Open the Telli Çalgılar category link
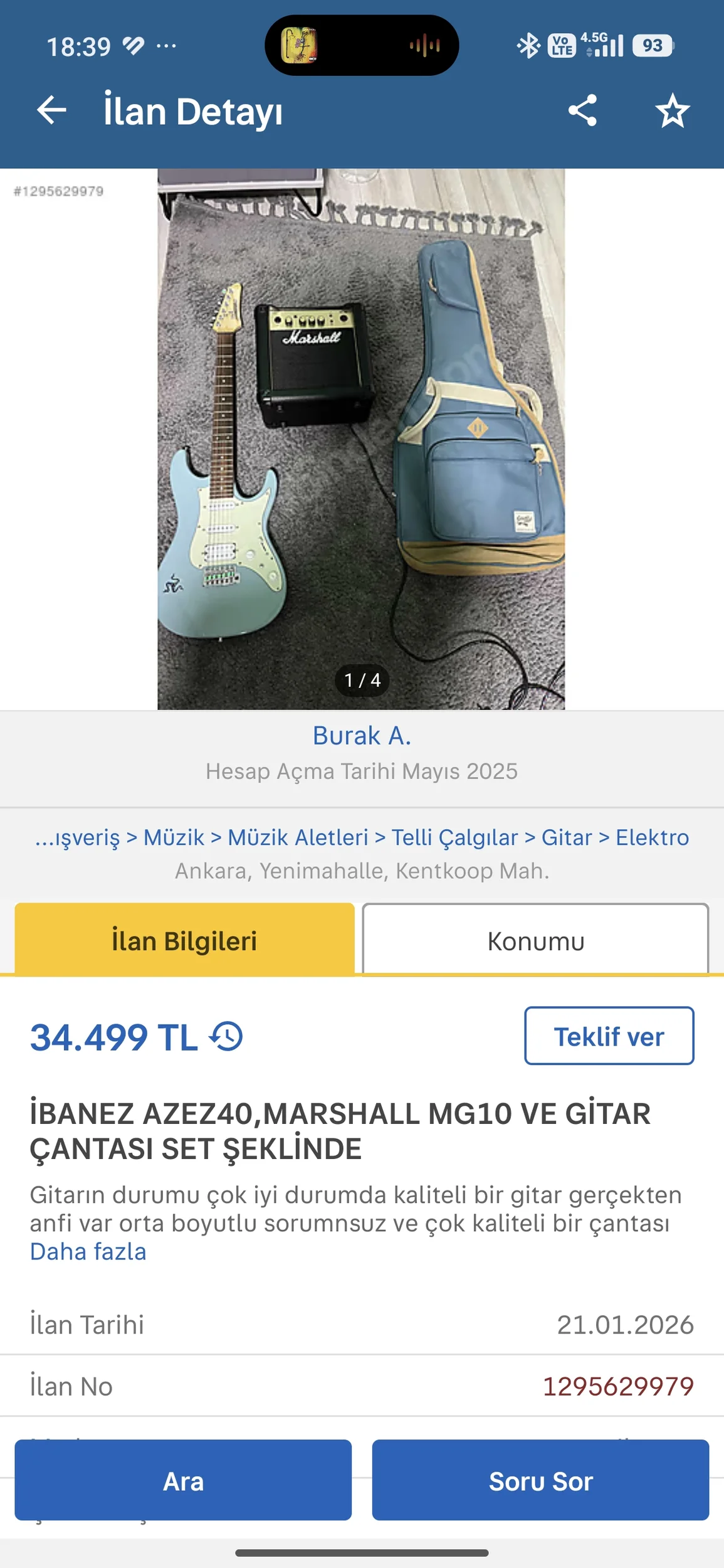This screenshot has height=1568, width=724. pos(454,837)
